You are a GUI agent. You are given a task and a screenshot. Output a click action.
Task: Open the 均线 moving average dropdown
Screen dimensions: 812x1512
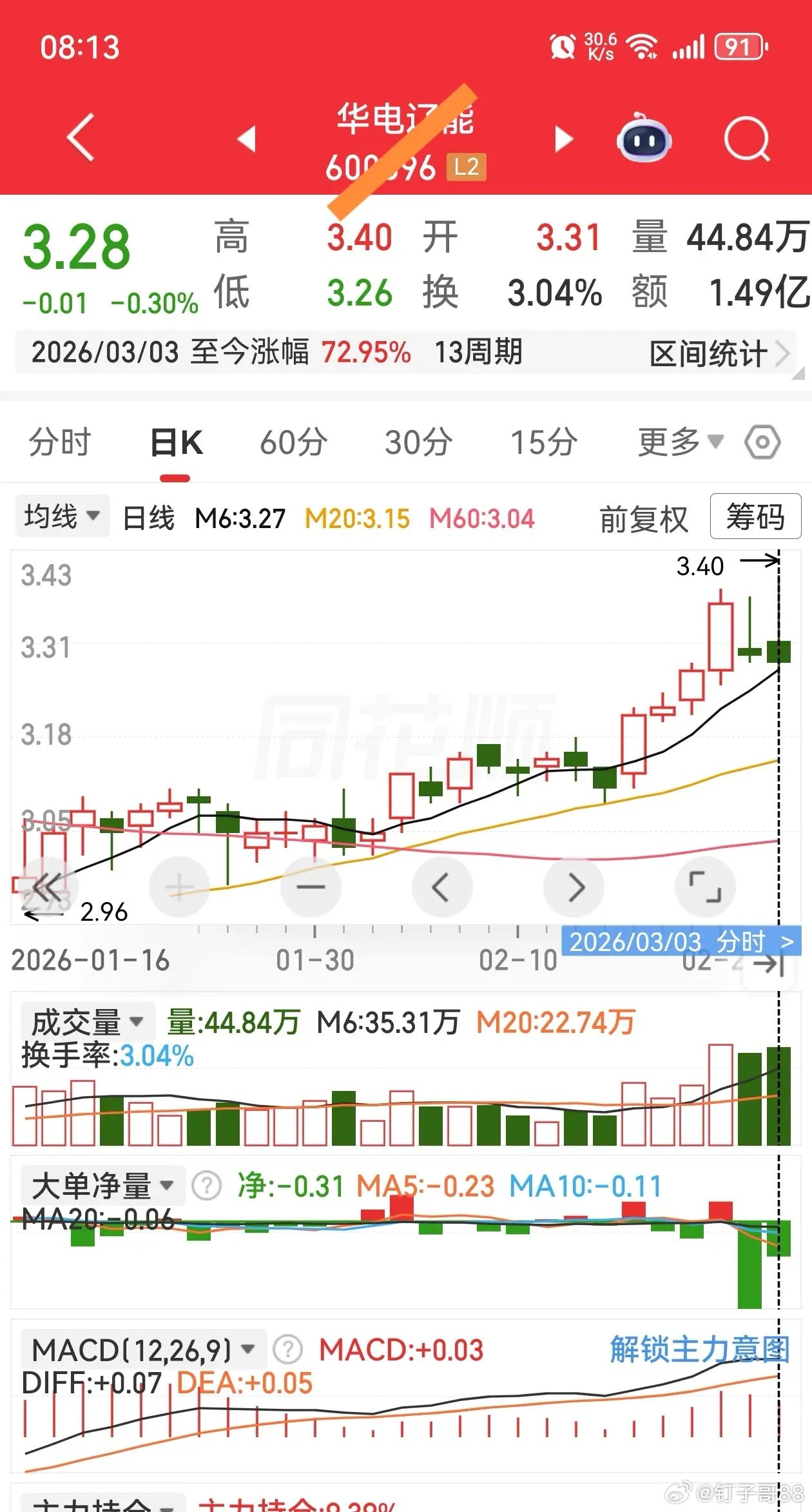tap(61, 516)
